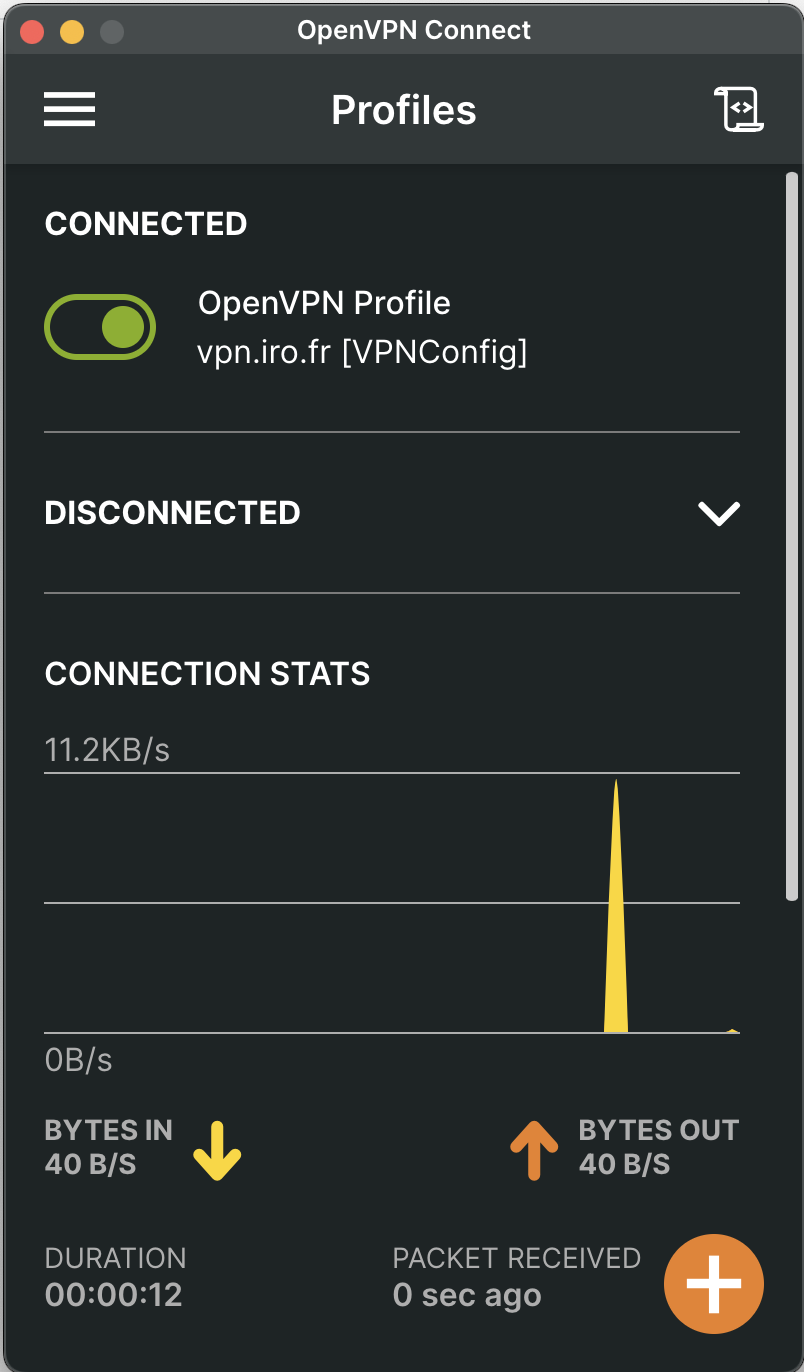Screen dimensions: 804x1372
Task: Close the OpenVPN Connect window
Action: pyautogui.click(x=32, y=31)
